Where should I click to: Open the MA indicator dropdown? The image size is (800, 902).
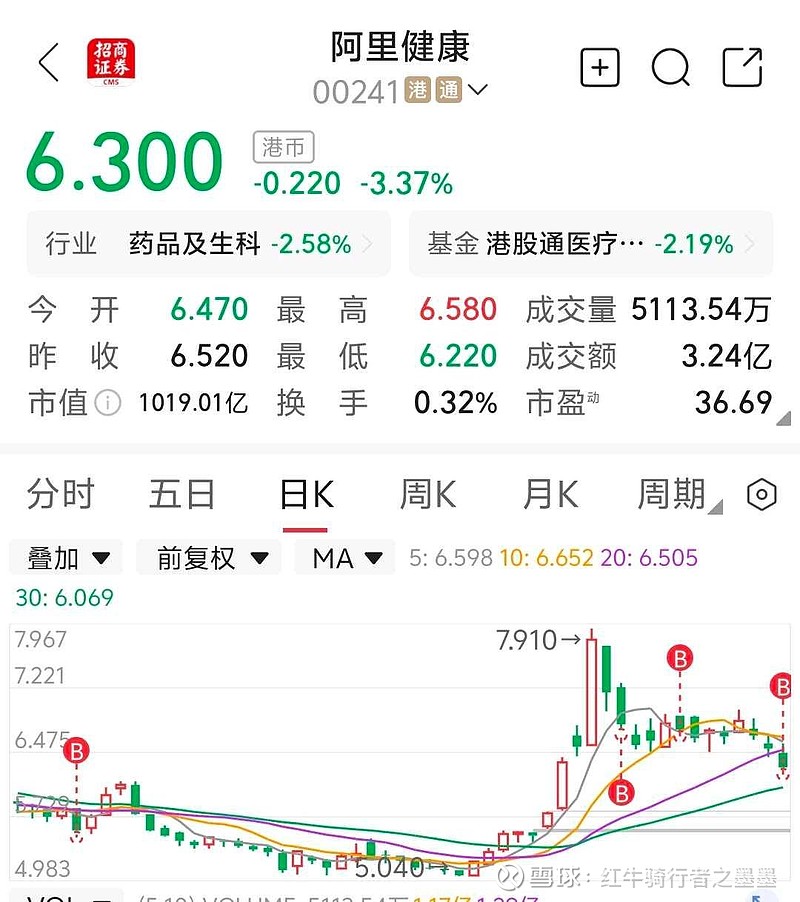click(346, 558)
